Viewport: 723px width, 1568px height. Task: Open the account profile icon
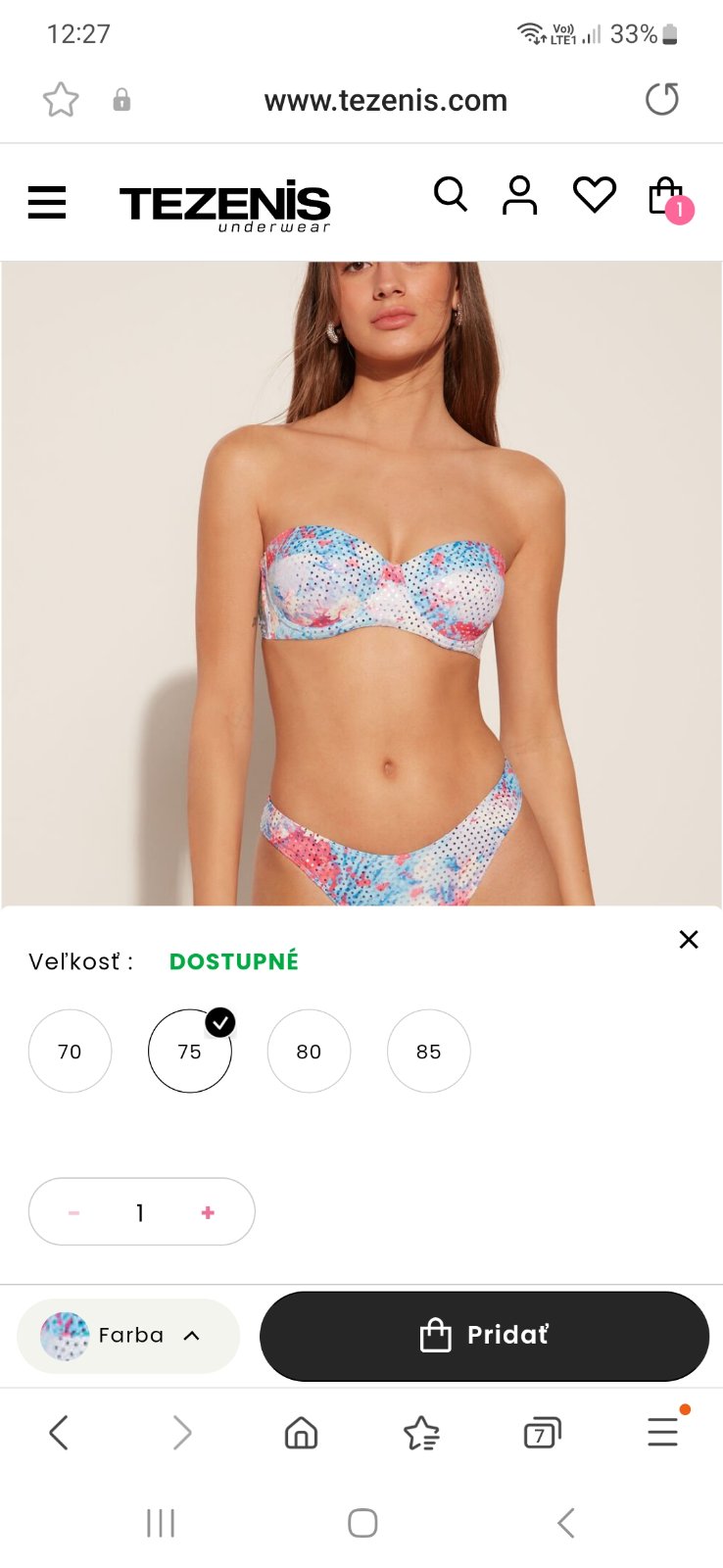[520, 195]
